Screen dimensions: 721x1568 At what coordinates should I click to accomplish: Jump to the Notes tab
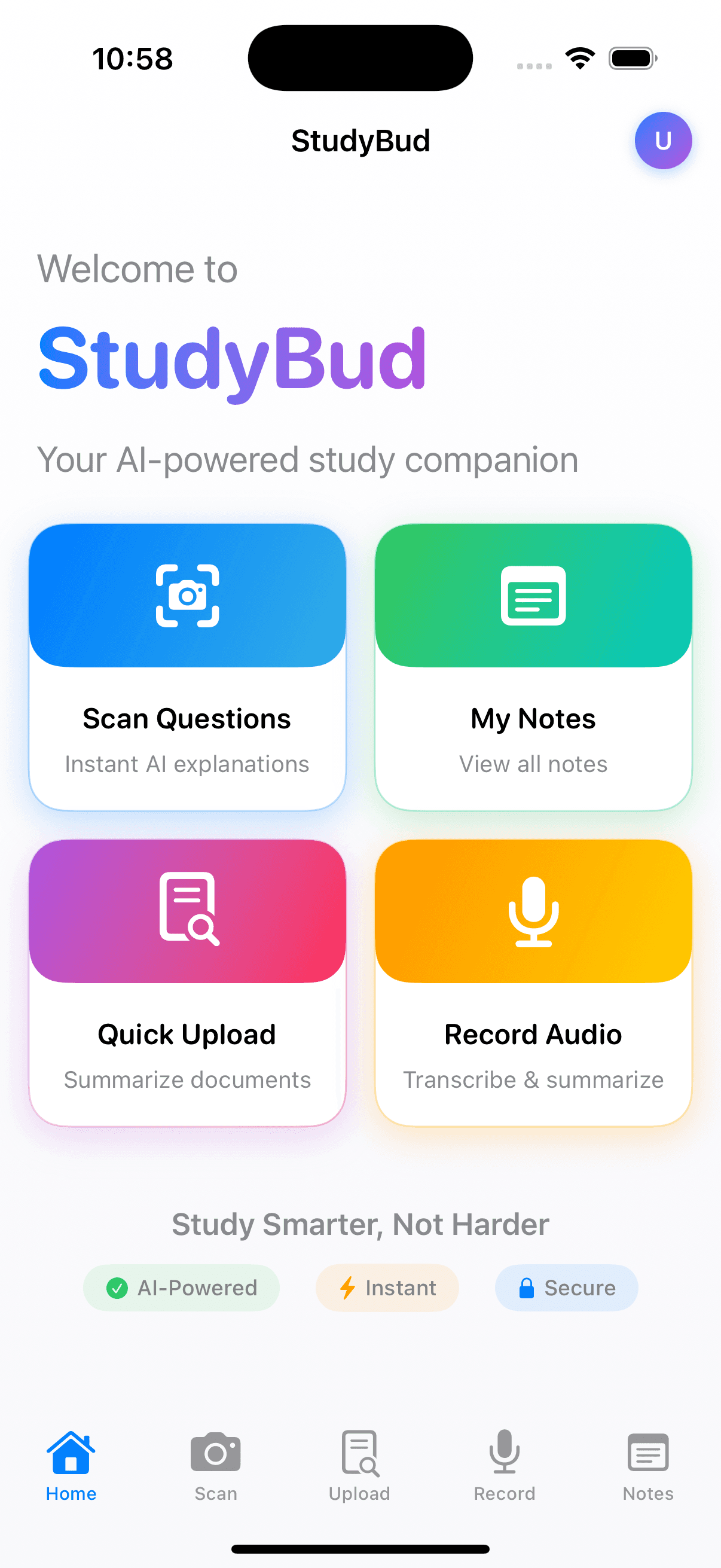pos(648,1466)
